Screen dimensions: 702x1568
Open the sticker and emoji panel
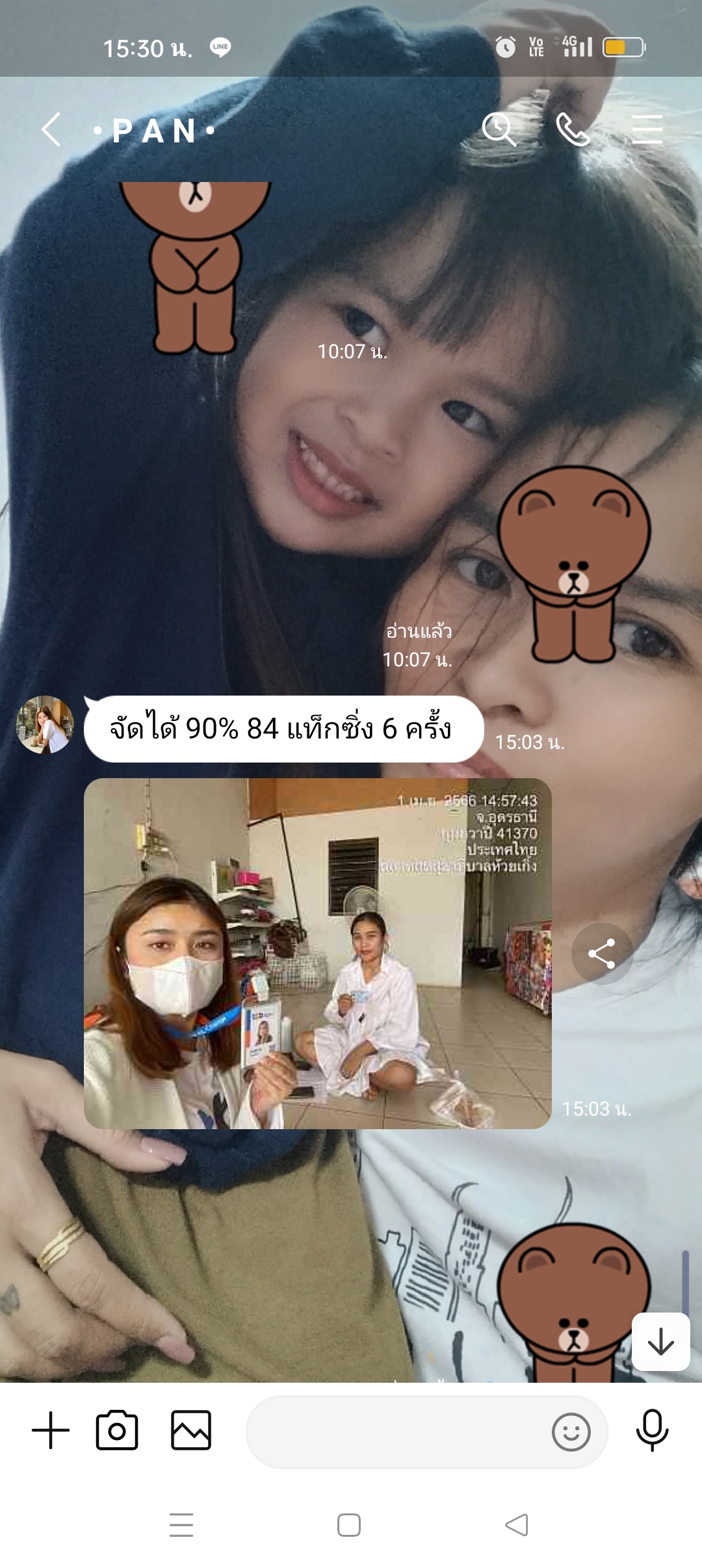tap(571, 1431)
